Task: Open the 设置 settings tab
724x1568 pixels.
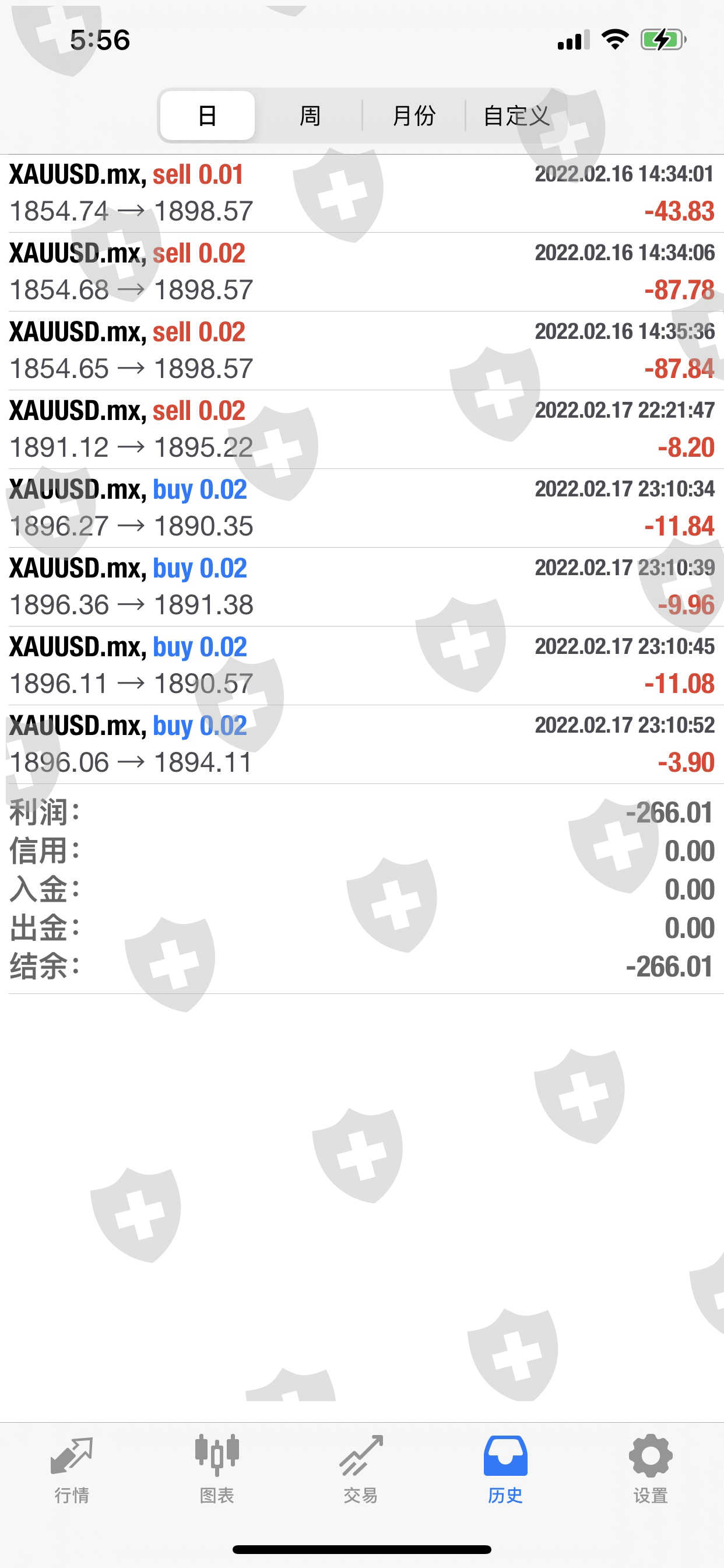Action: 650,1467
